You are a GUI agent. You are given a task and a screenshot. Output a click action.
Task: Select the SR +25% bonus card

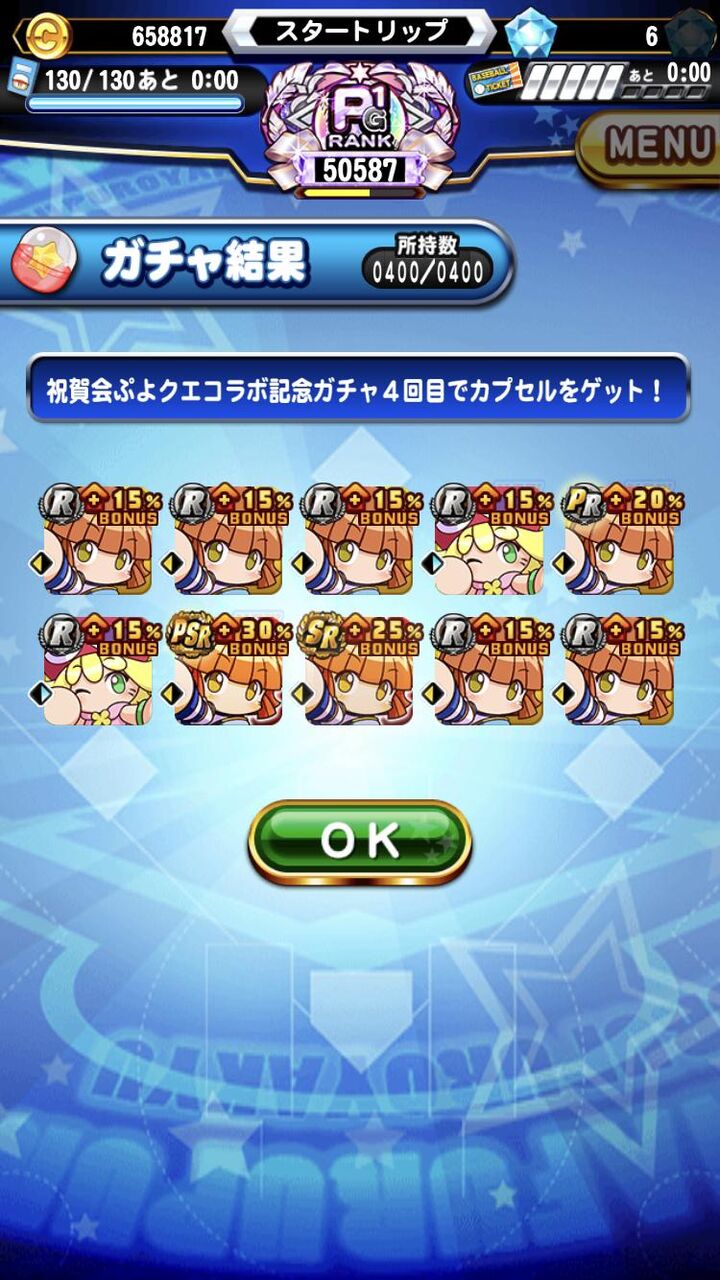pos(358,670)
